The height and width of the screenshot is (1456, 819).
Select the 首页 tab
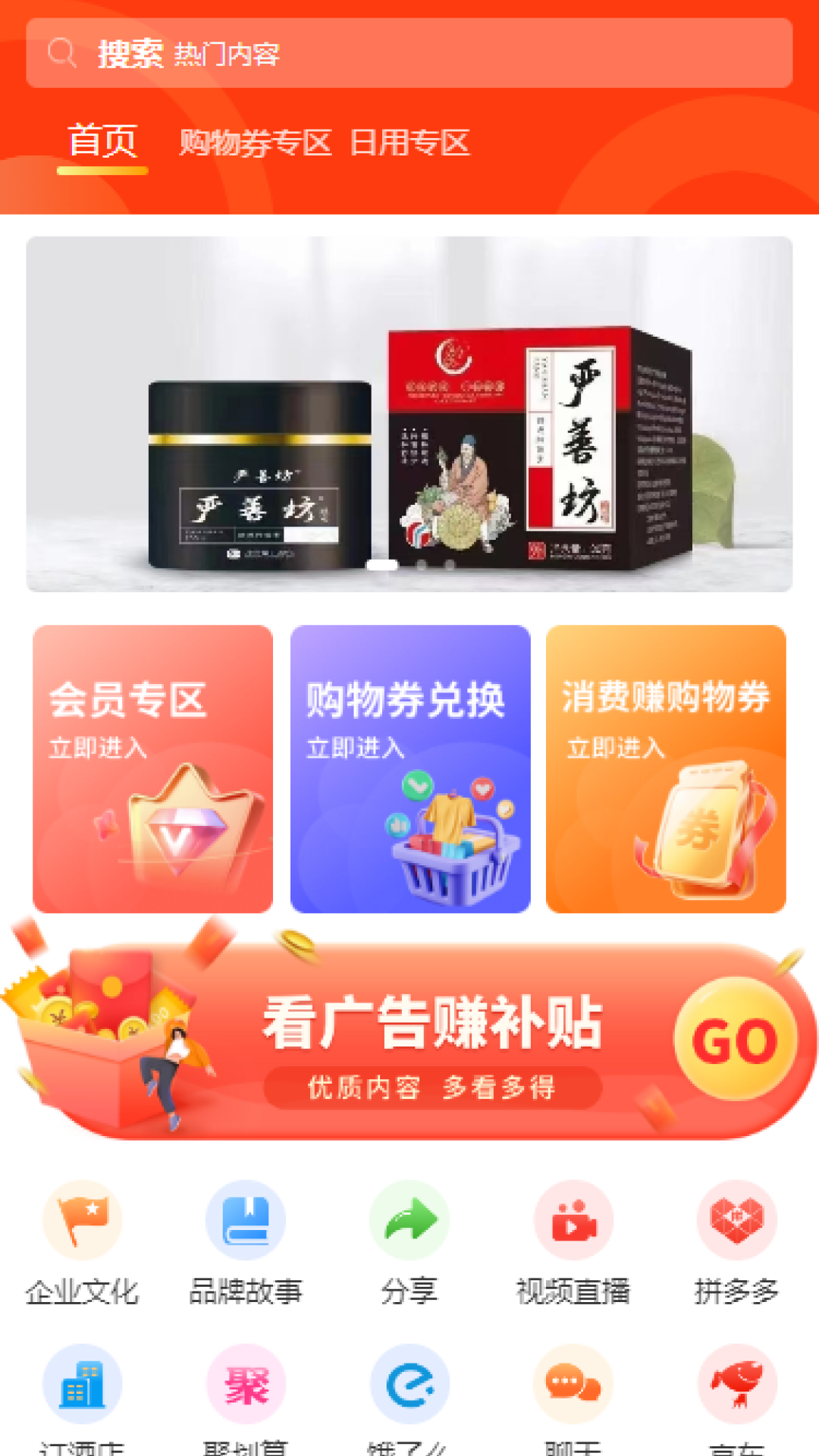[102, 143]
